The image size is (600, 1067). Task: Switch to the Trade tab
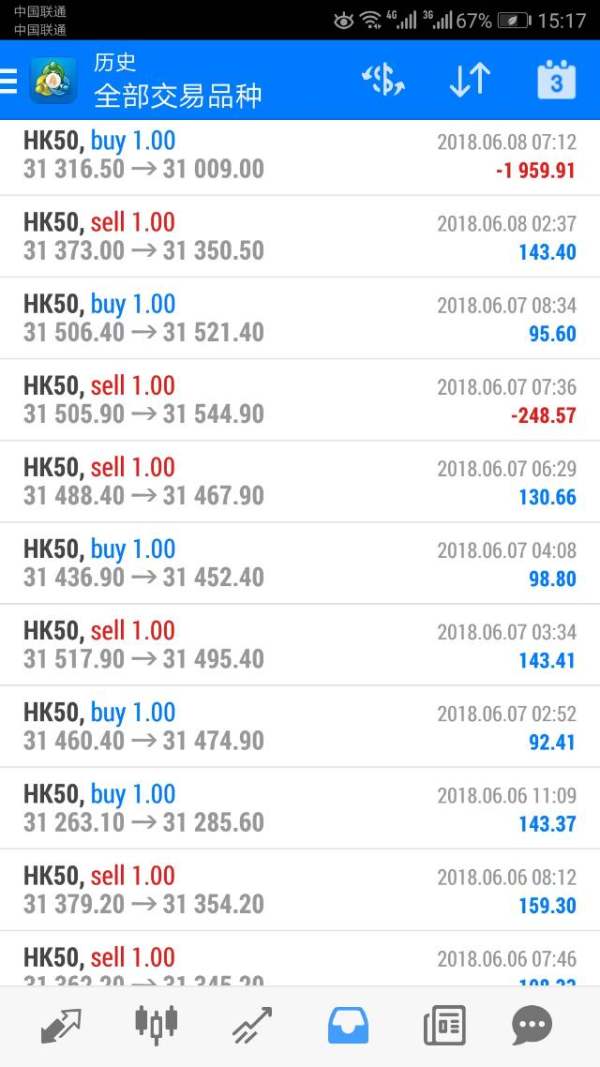[252, 1025]
